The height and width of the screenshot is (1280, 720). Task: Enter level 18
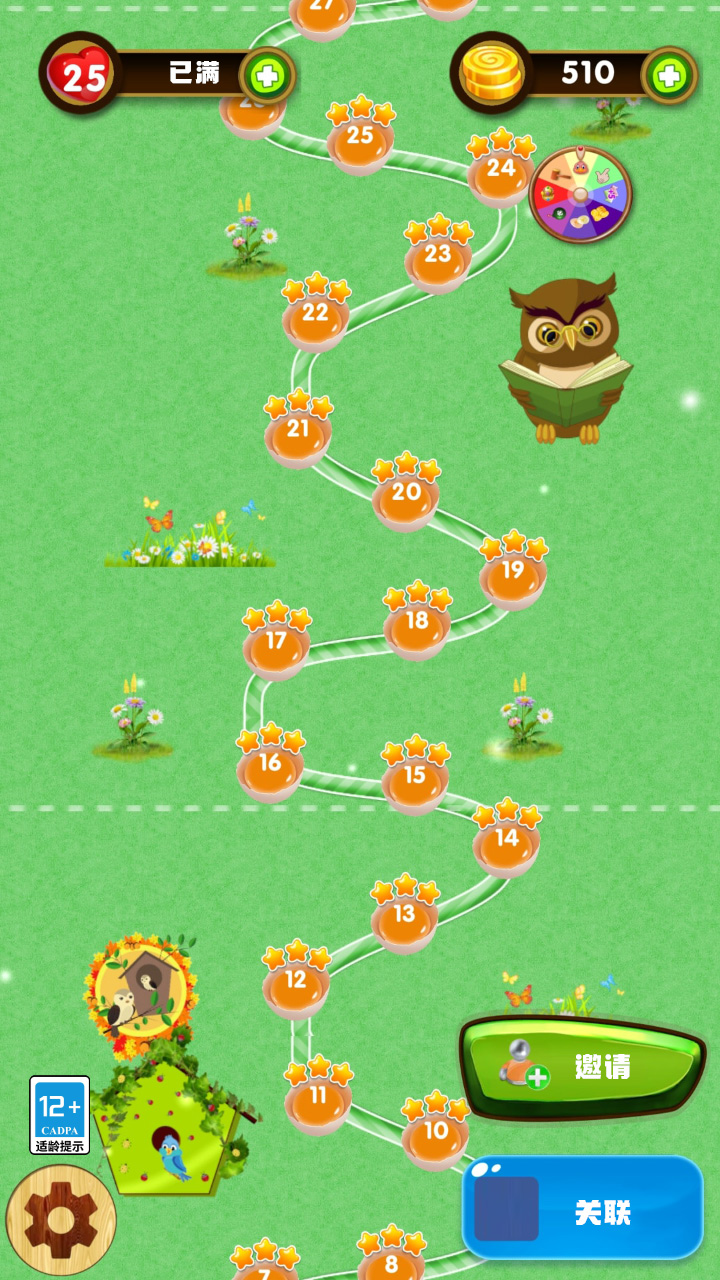pos(417,624)
